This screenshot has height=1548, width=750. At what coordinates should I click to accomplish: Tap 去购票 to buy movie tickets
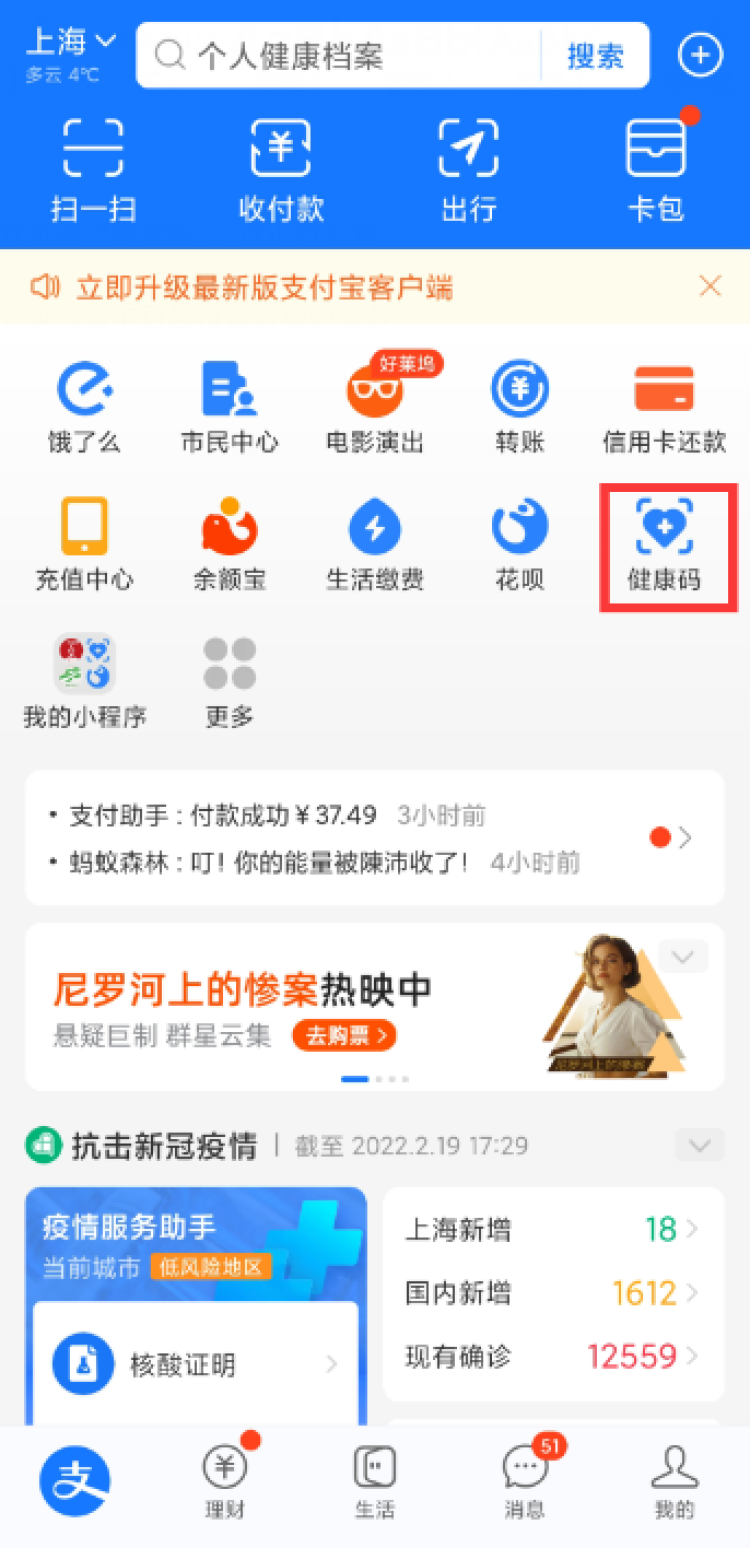[344, 1035]
